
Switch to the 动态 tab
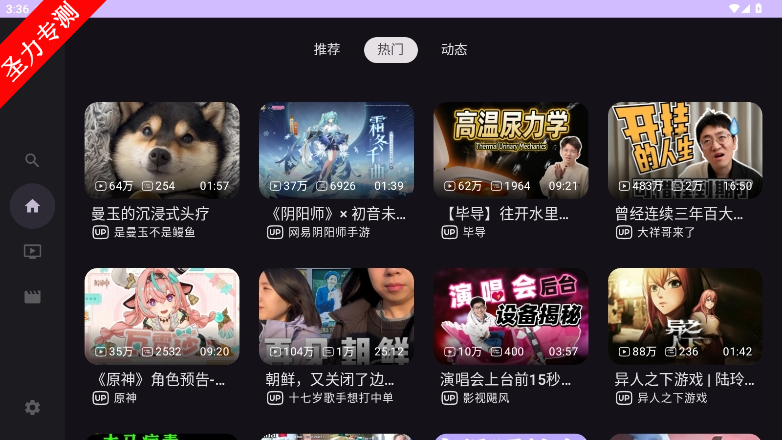pos(454,50)
